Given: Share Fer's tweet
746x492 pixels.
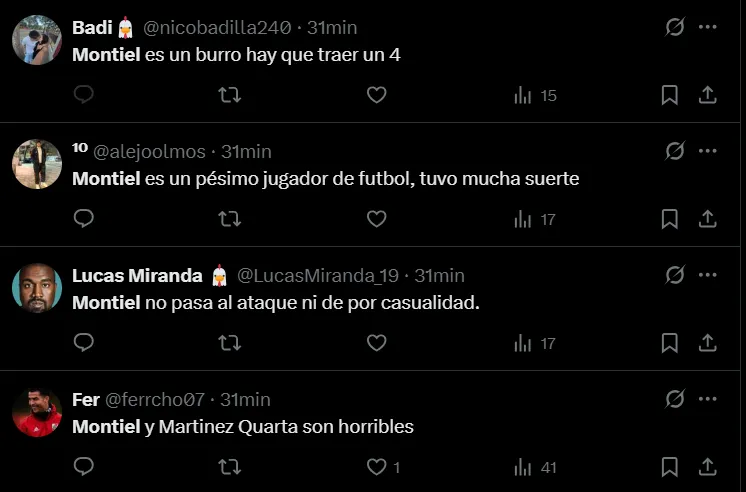Looking at the screenshot, I should tap(707, 467).
